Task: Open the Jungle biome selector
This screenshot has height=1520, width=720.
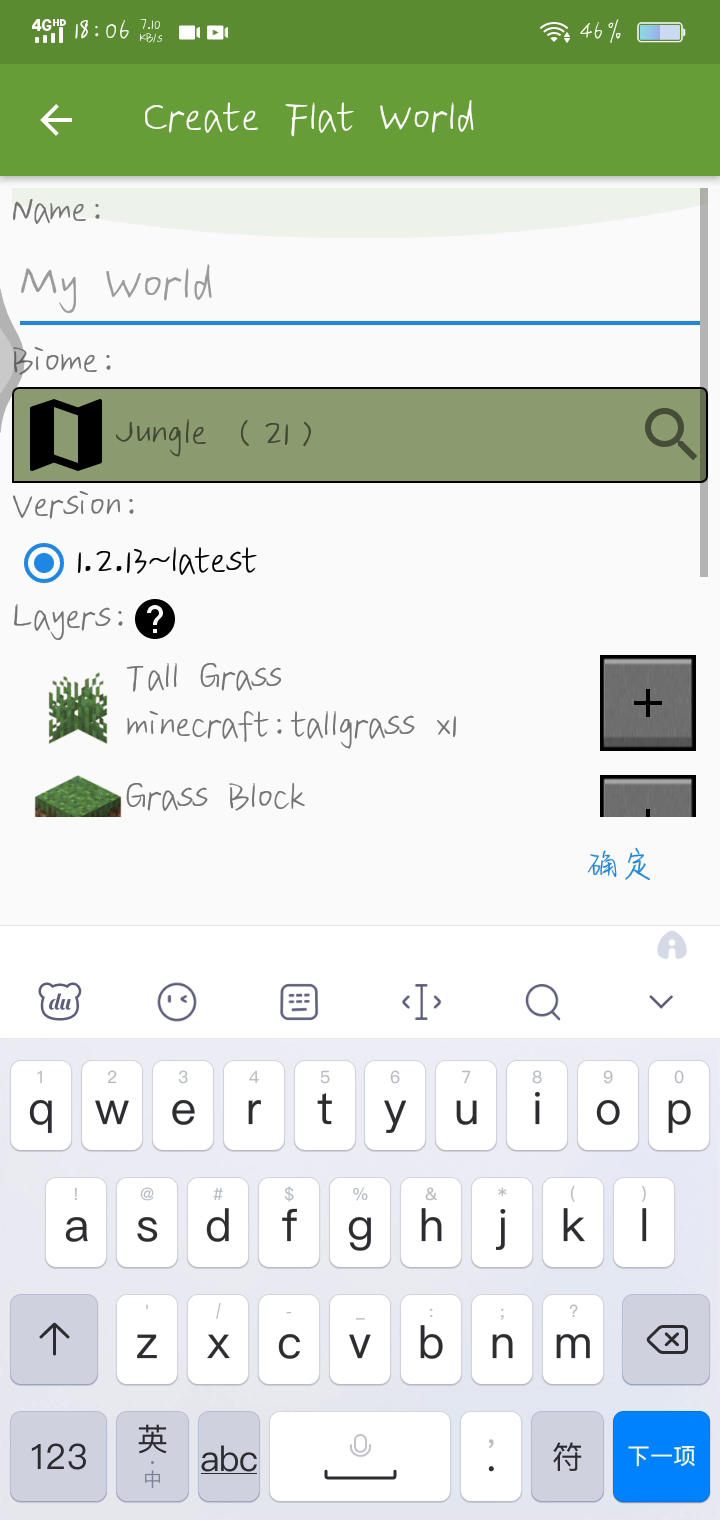Action: point(359,435)
